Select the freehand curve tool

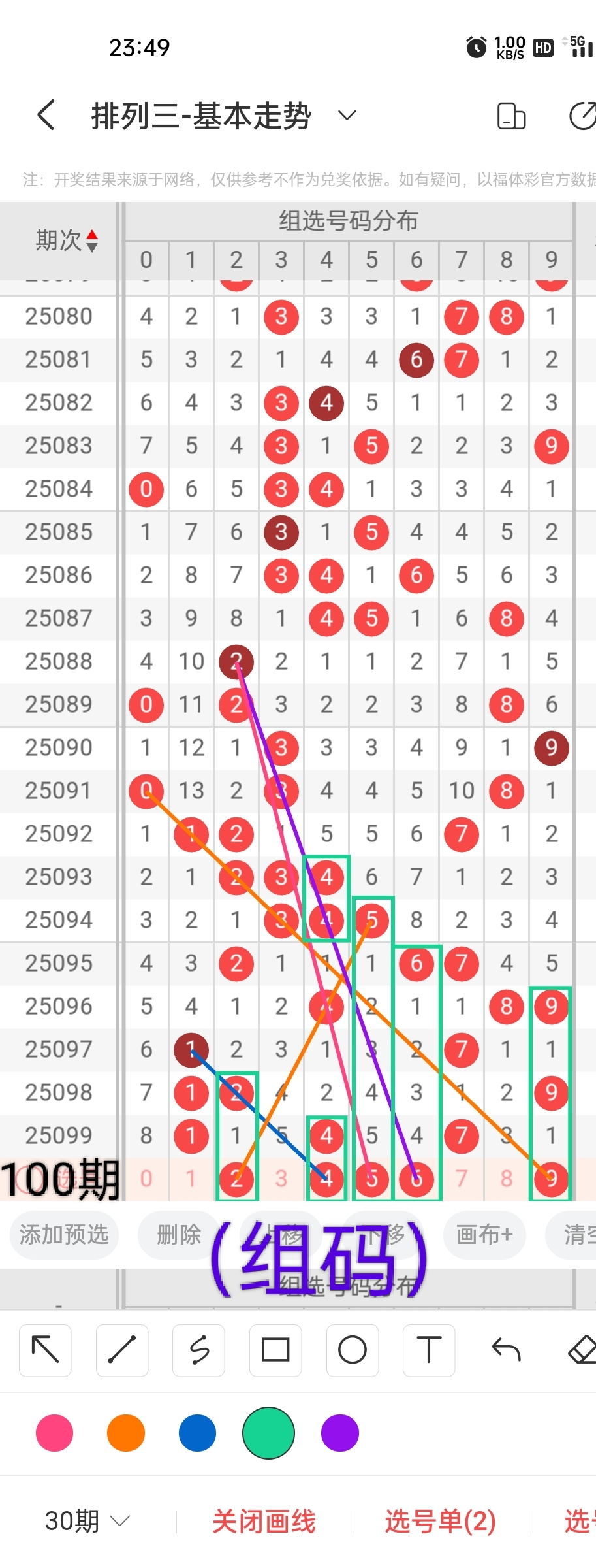pyautogui.click(x=199, y=1350)
